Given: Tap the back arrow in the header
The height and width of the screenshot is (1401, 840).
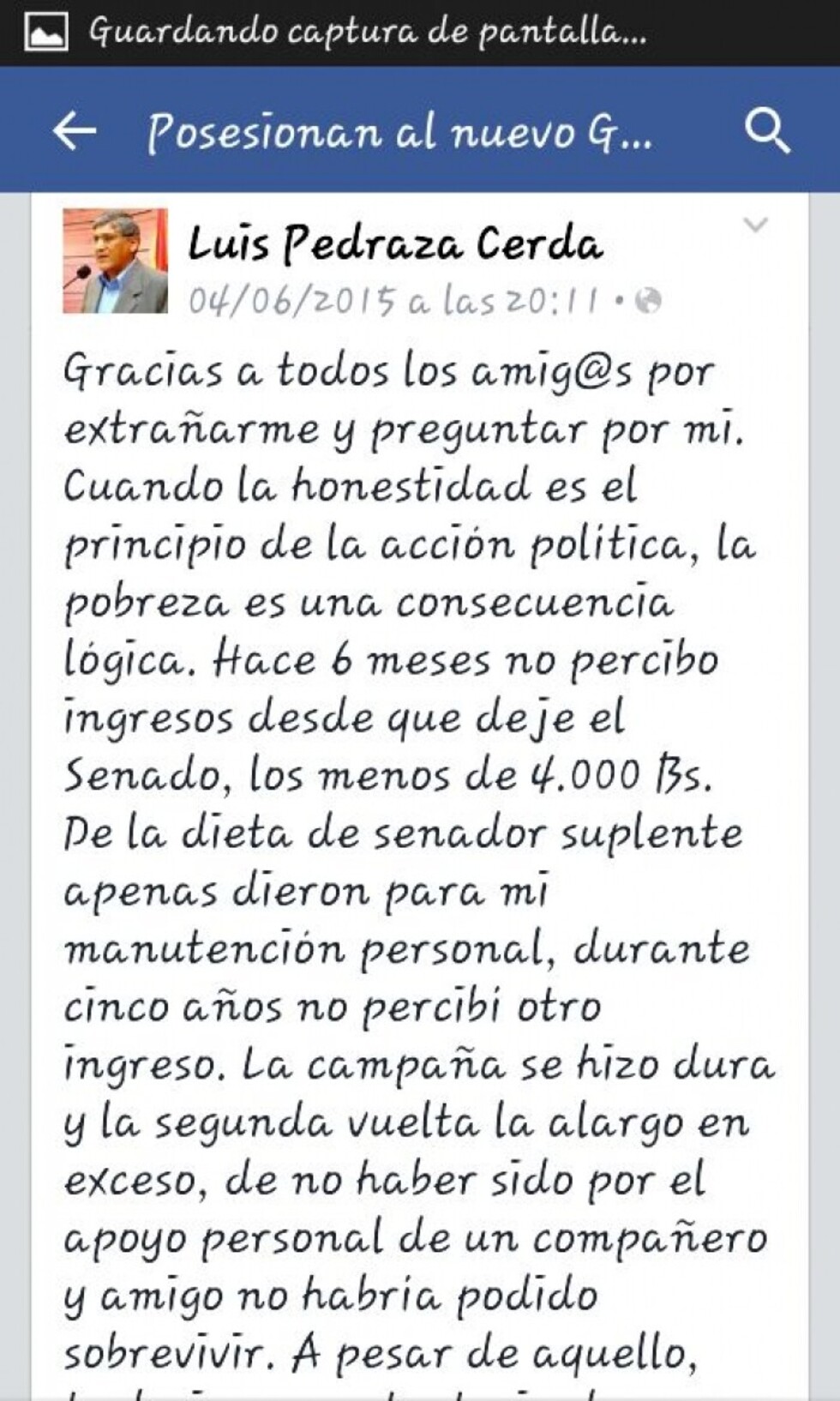Looking at the screenshot, I should 74,131.
